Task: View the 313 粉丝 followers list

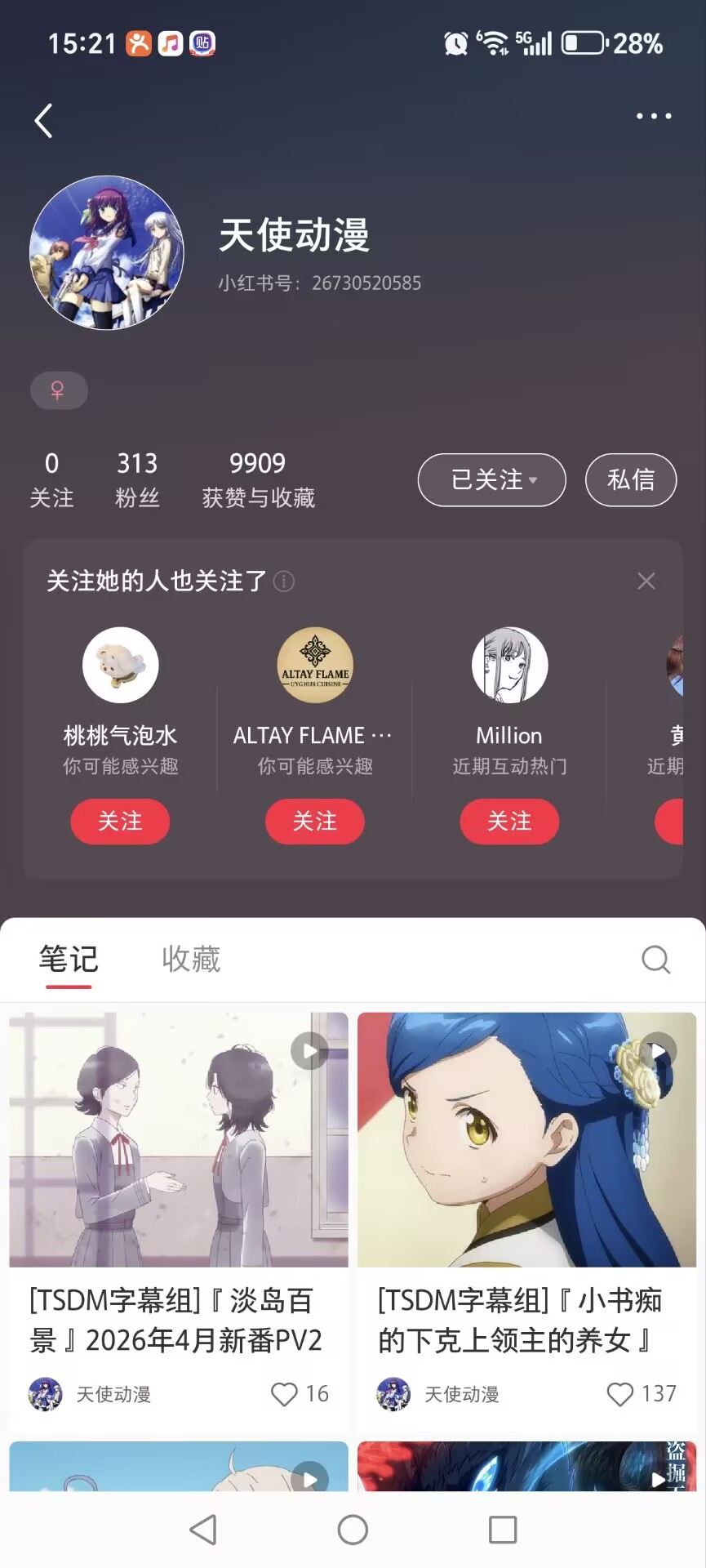Action: tap(137, 480)
